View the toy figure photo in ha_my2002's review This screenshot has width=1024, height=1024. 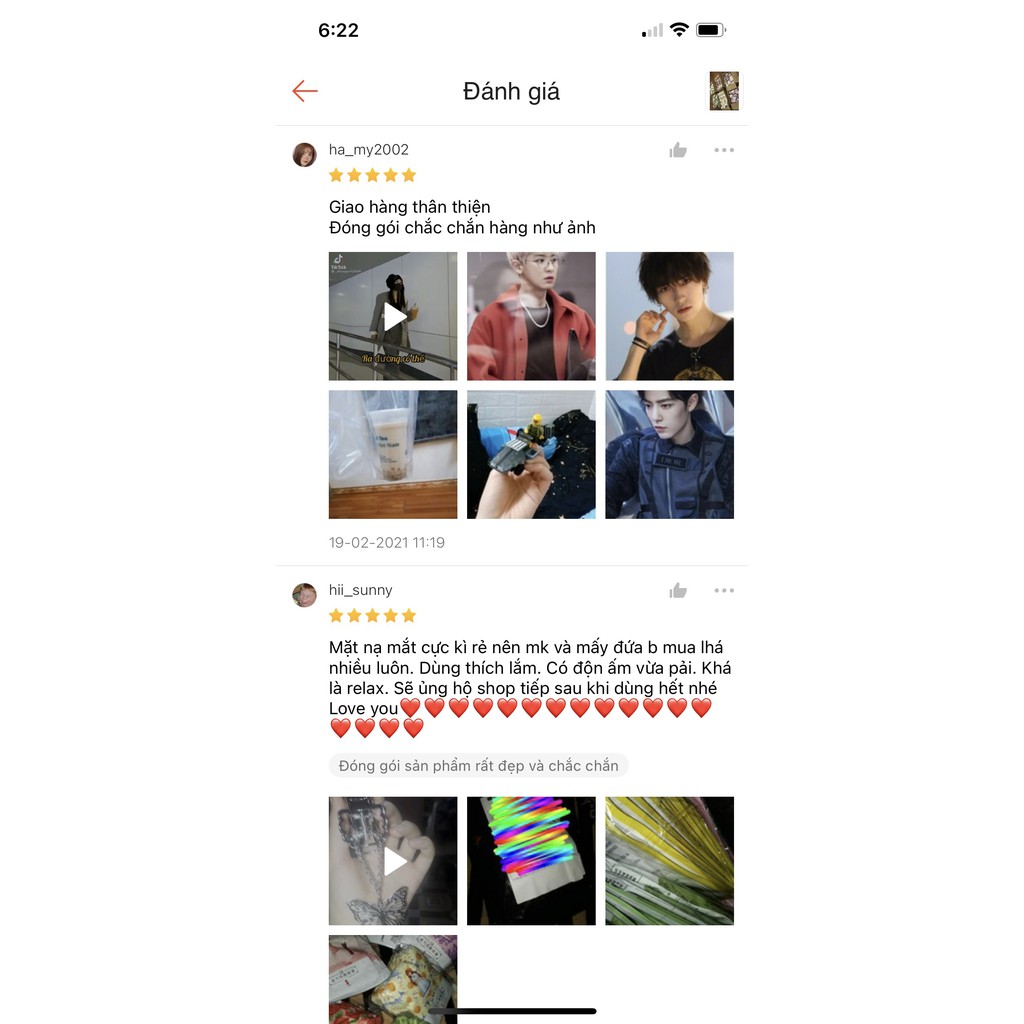click(x=531, y=454)
